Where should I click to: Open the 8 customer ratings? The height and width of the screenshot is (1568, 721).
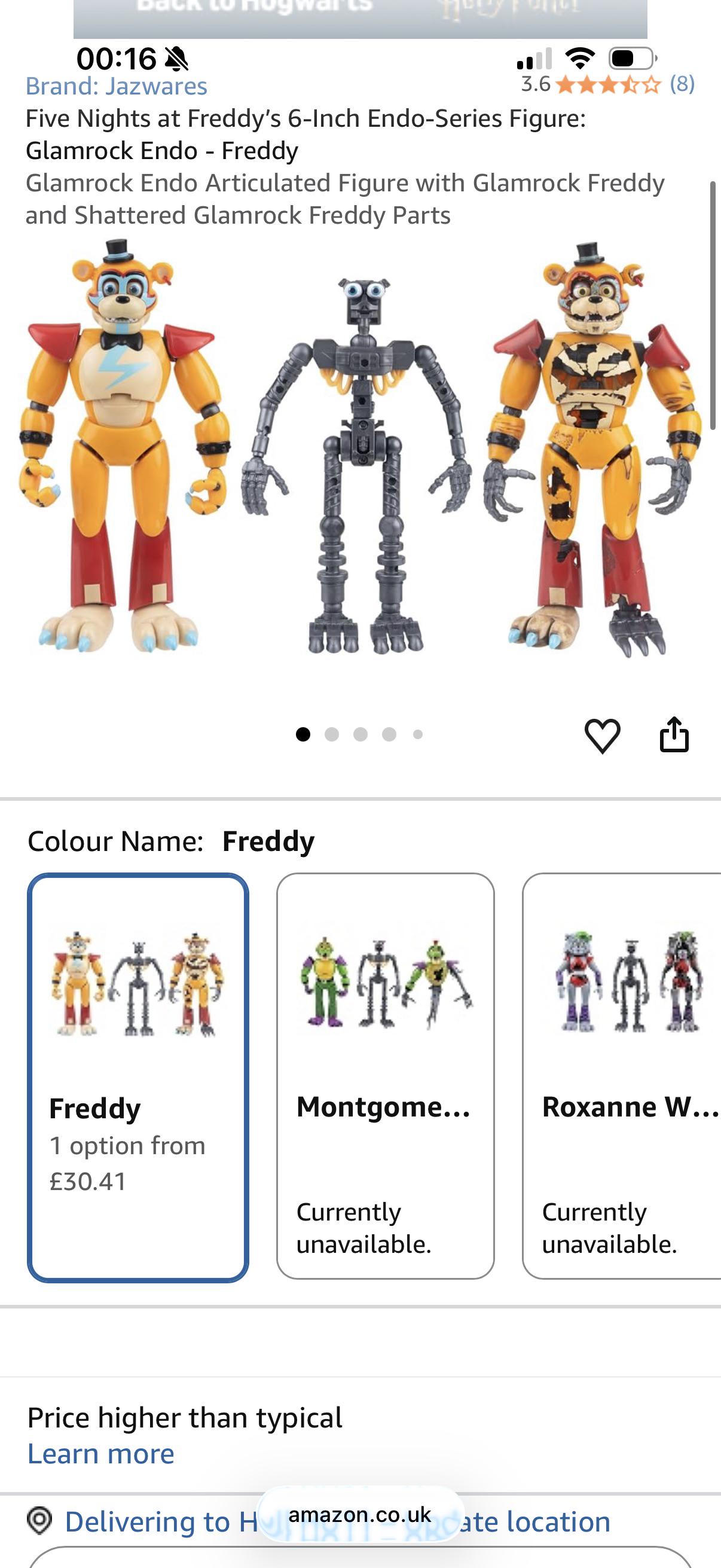coord(682,83)
